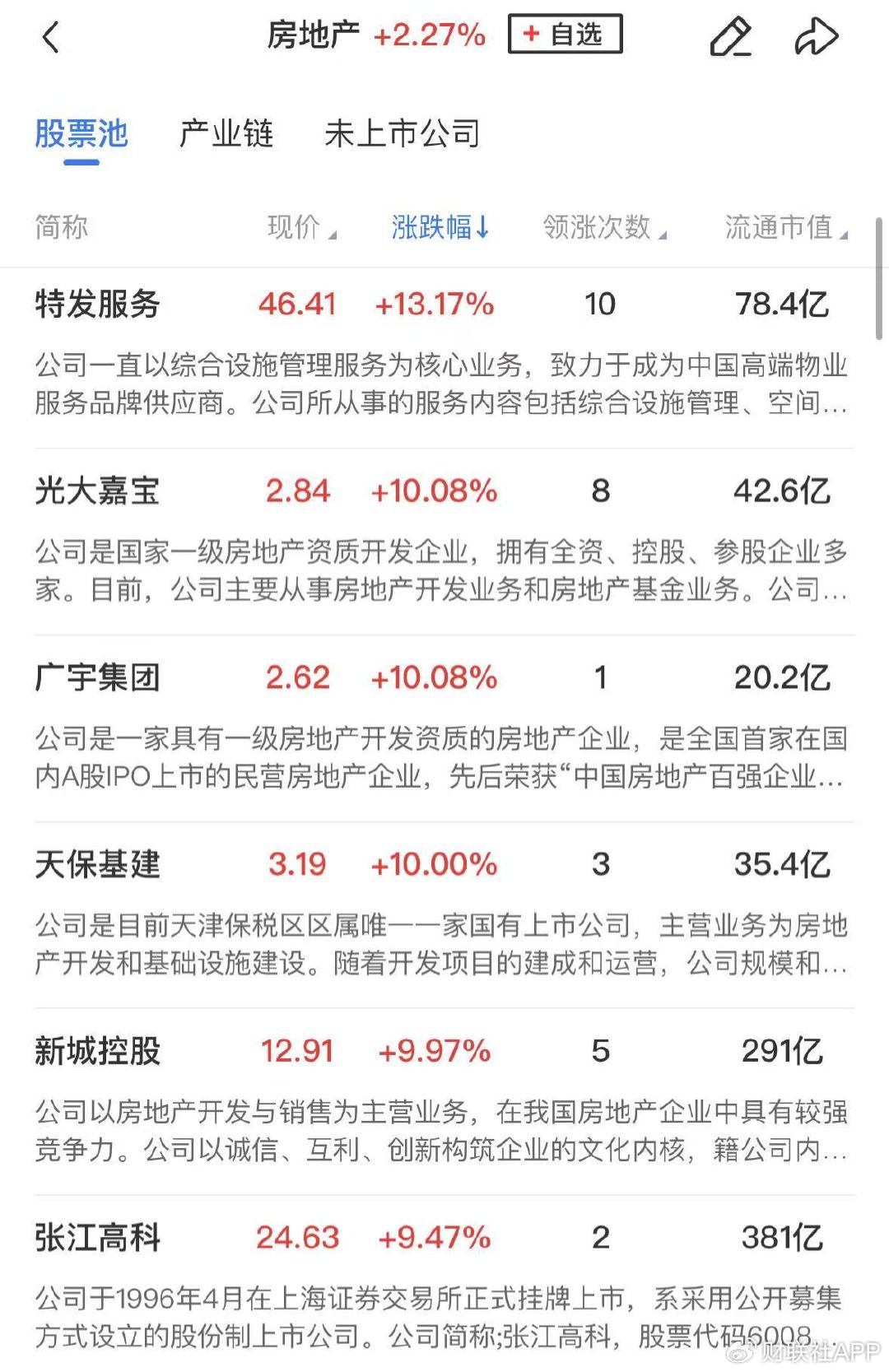Open 特发服务 stock details
This screenshot has height=1372, width=889.
(x=99, y=304)
